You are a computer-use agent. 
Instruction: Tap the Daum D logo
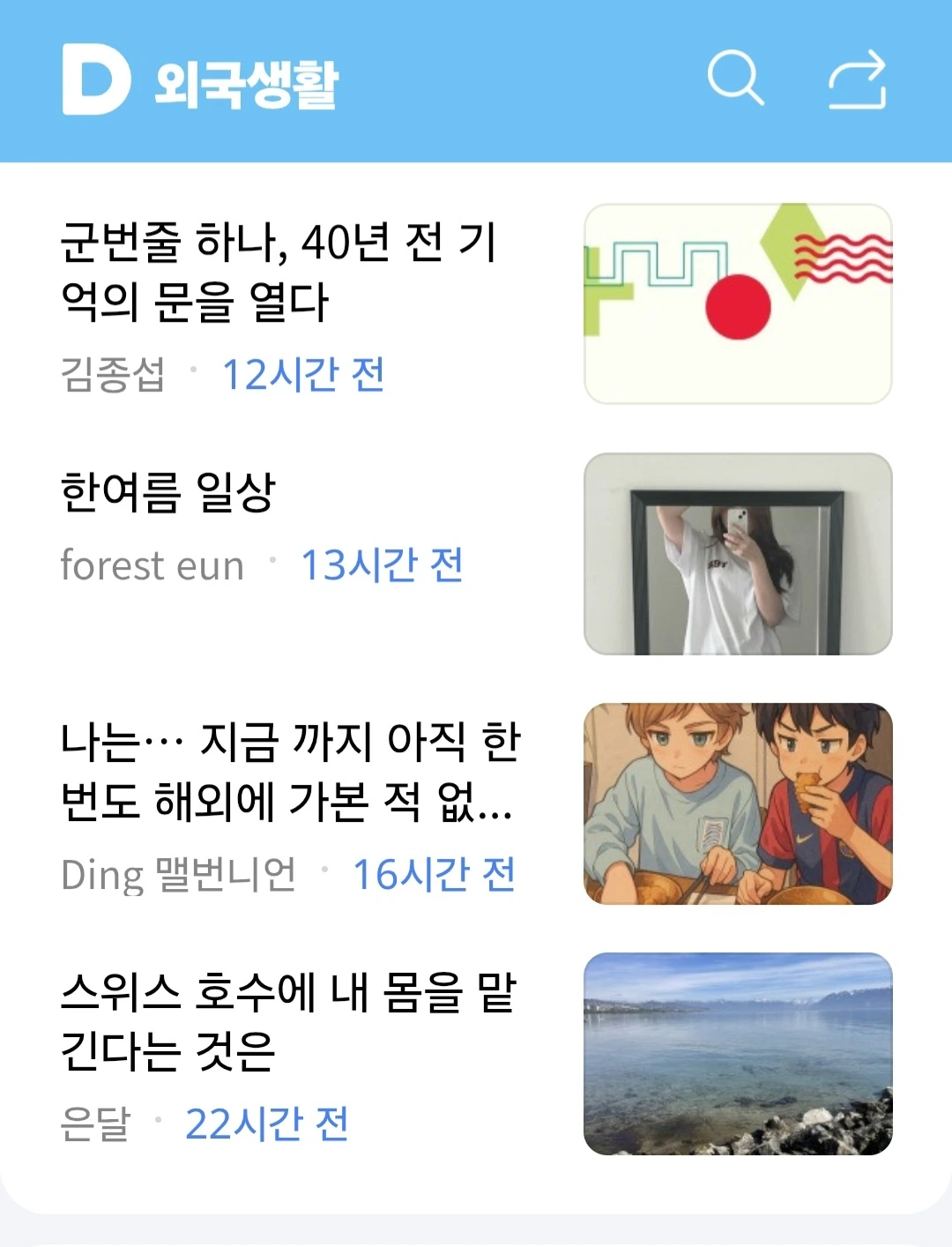click(x=95, y=80)
